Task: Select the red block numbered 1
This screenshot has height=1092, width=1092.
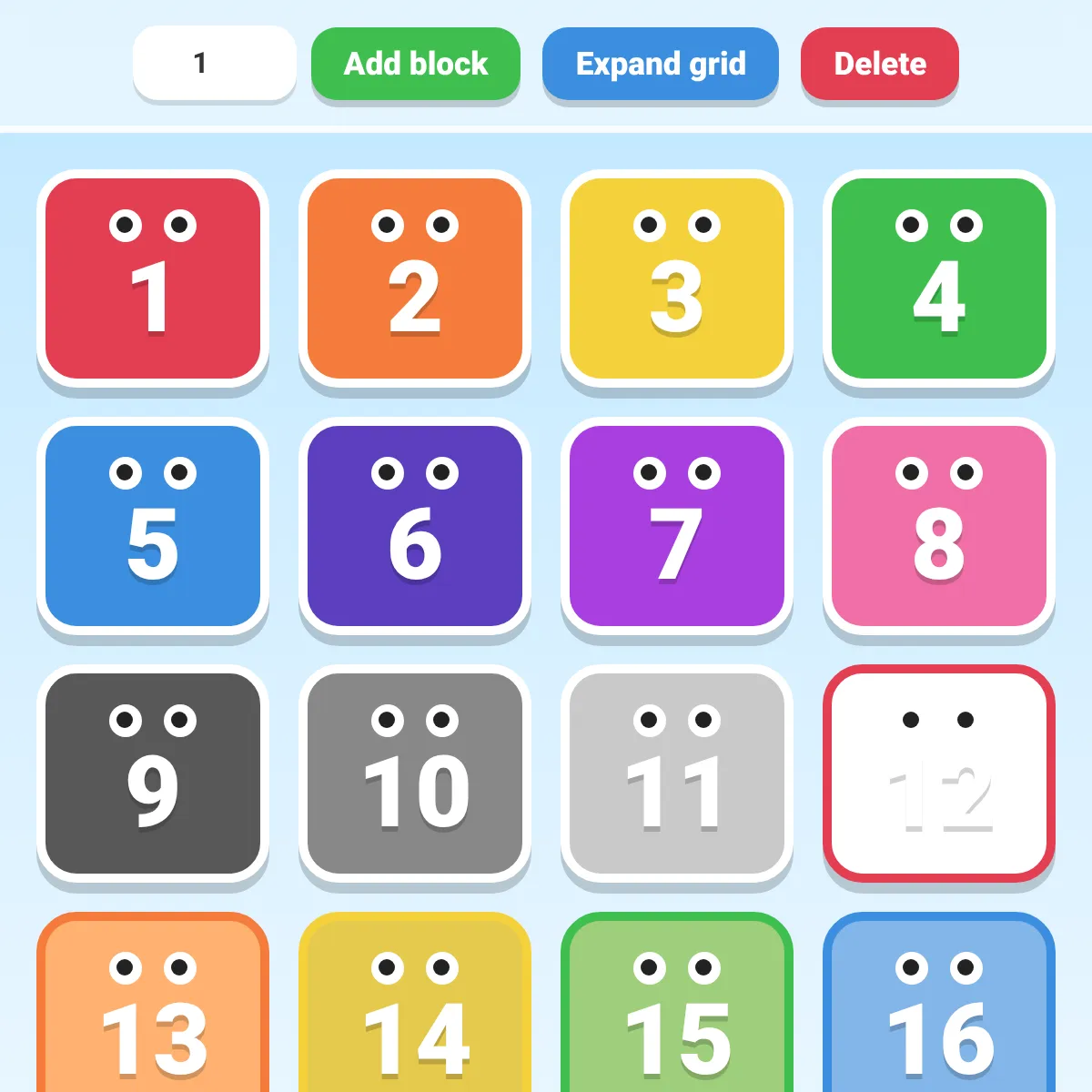Action: (x=153, y=278)
